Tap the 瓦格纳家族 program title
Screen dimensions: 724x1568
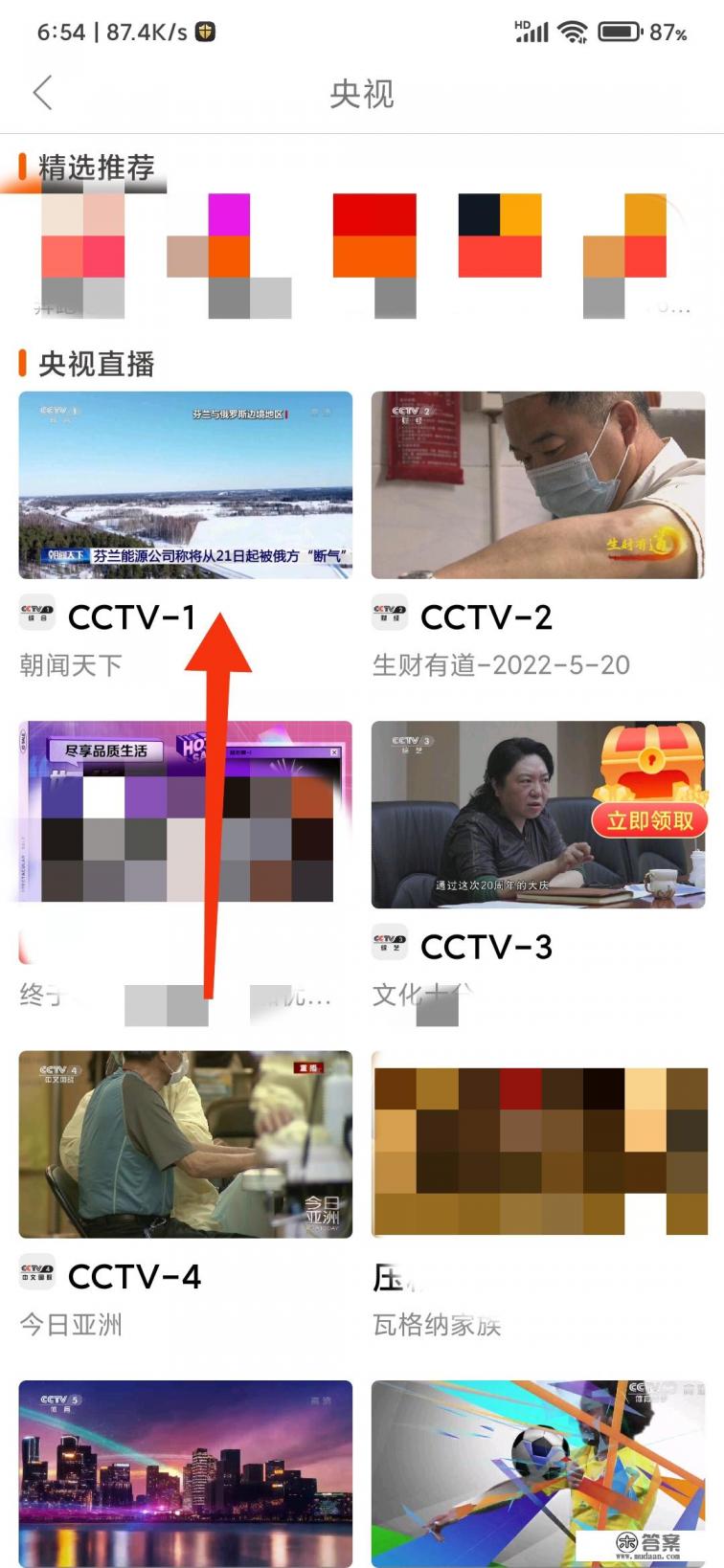tap(437, 1325)
